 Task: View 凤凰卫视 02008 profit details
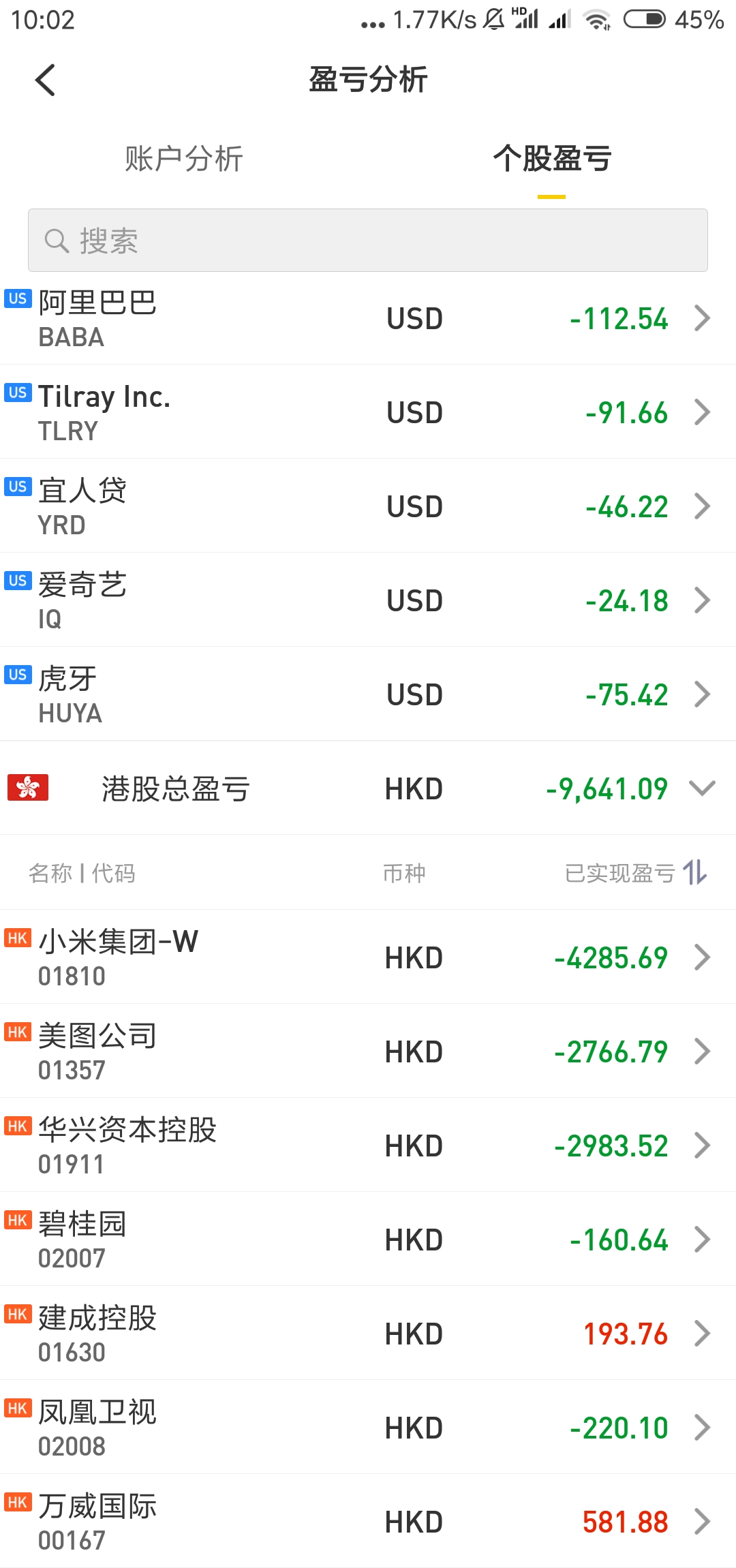click(x=368, y=1428)
